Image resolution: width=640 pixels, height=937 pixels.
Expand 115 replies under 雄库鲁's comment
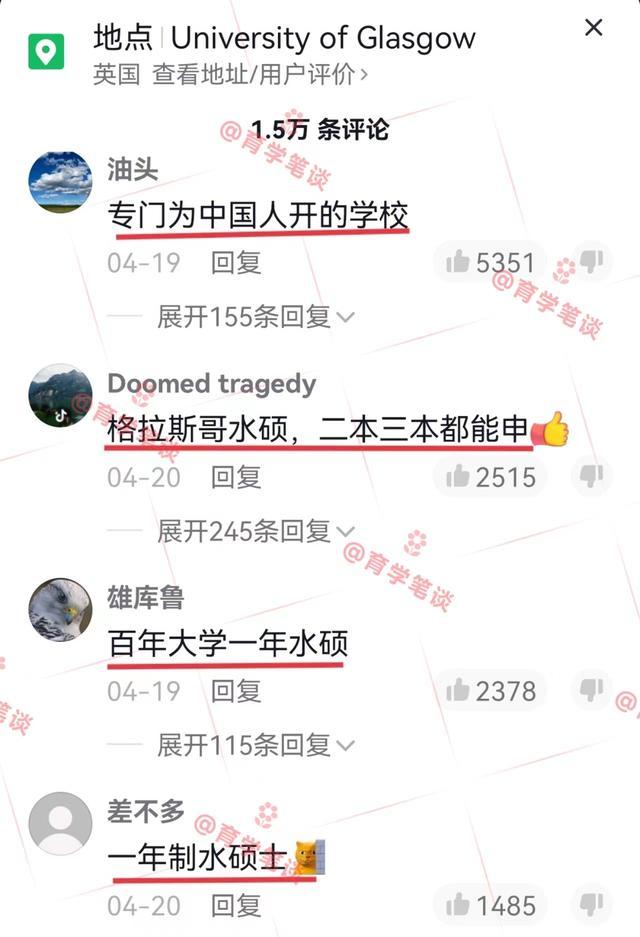255,745
